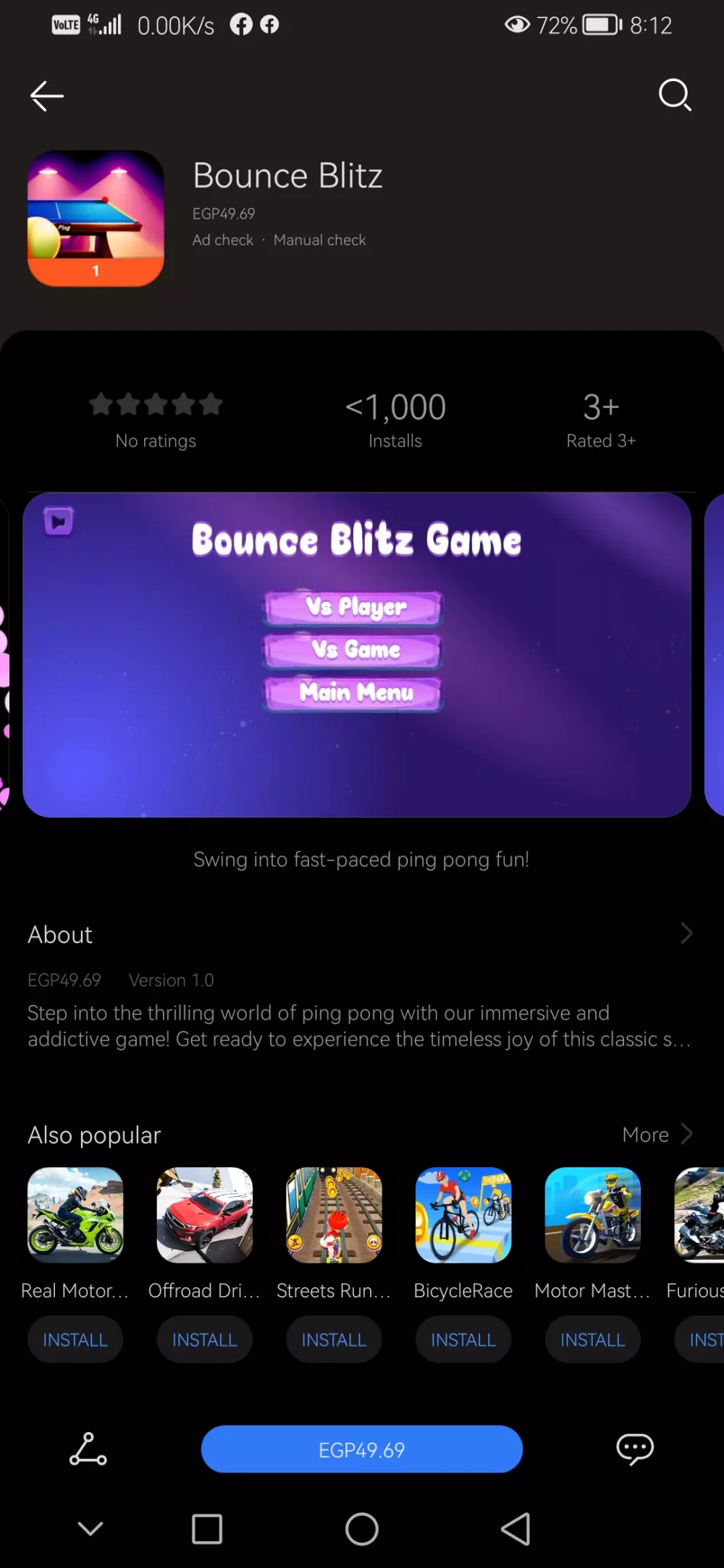
Task: Go to the system home screen
Action: pyautogui.click(x=361, y=1529)
